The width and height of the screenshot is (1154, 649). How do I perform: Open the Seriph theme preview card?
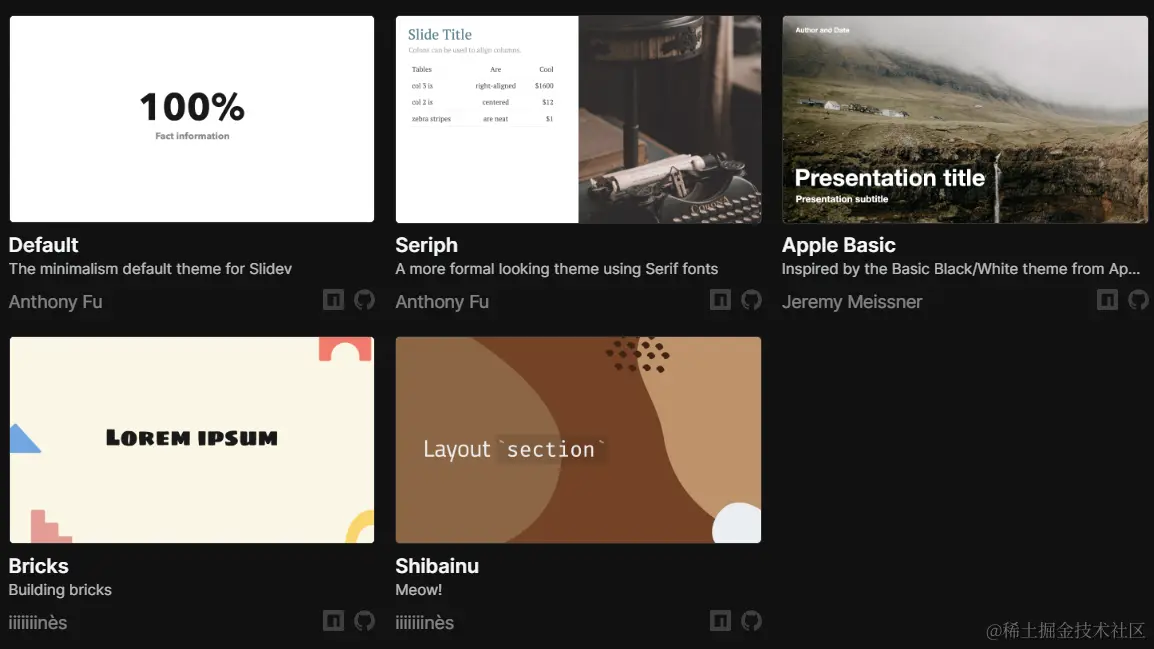click(x=578, y=119)
